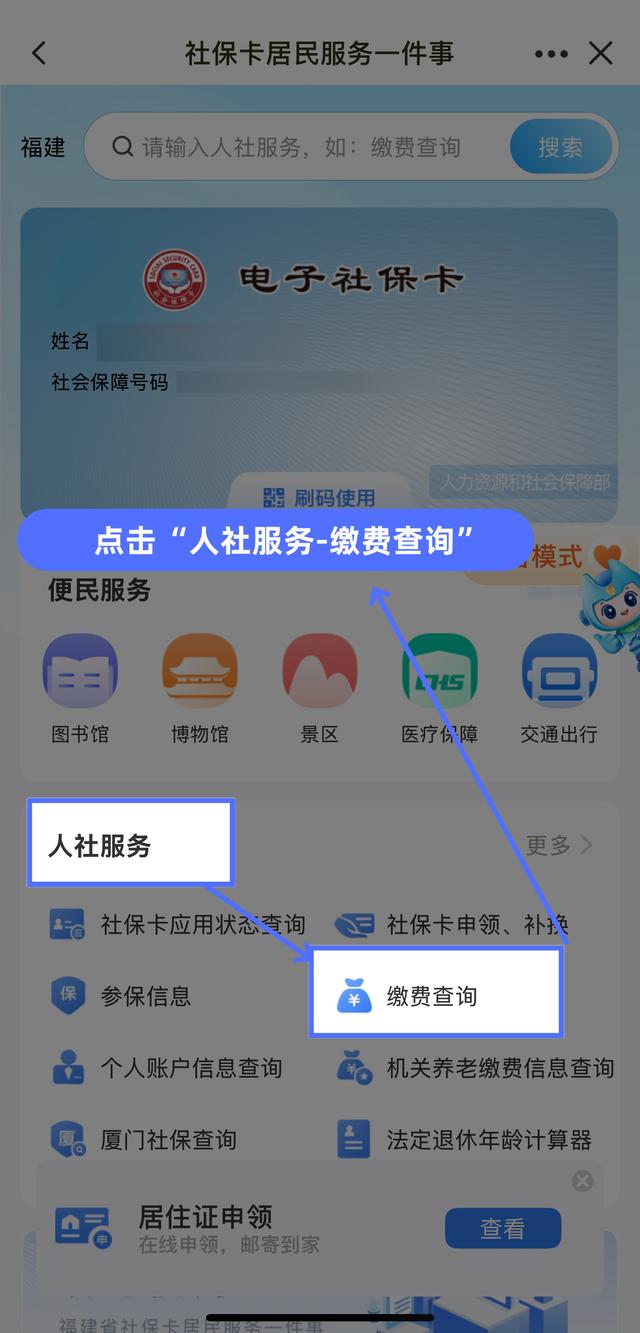Open the 博物馆 service
Viewport: 640px width, 1333px height.
click(200, 688)
